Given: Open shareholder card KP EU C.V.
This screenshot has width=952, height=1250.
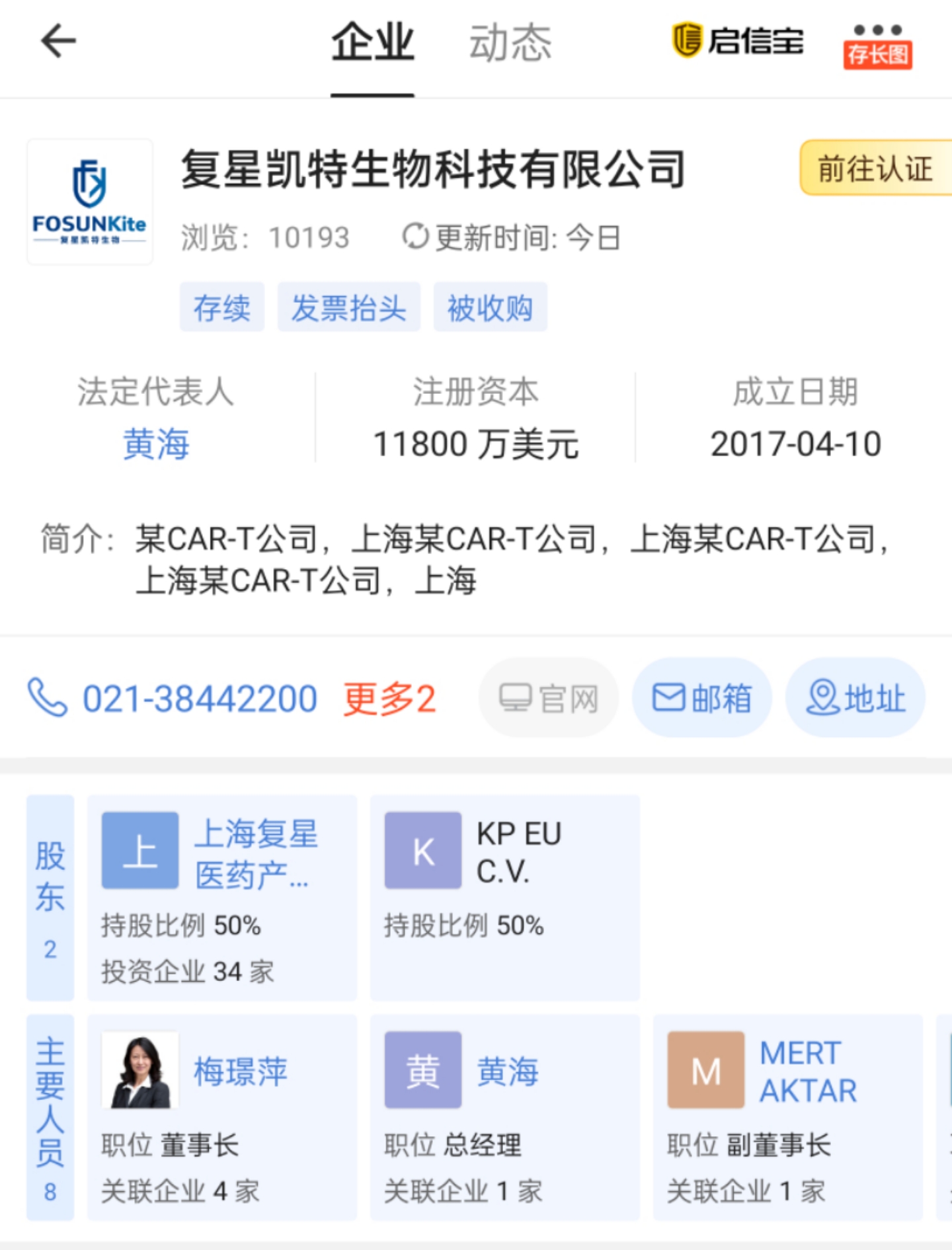Looking at the screenshot, I should (x=504, y=897).
